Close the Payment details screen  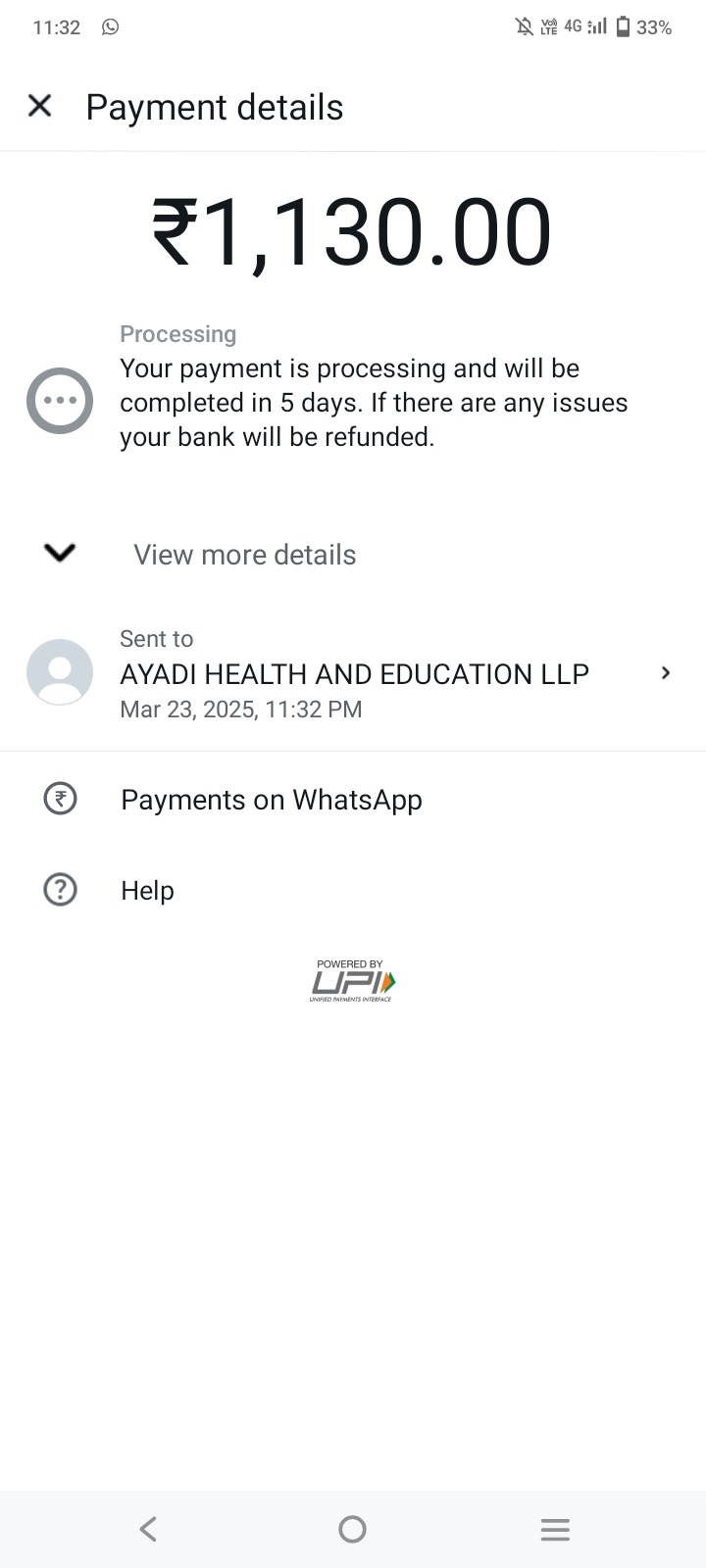pos(39,106)
